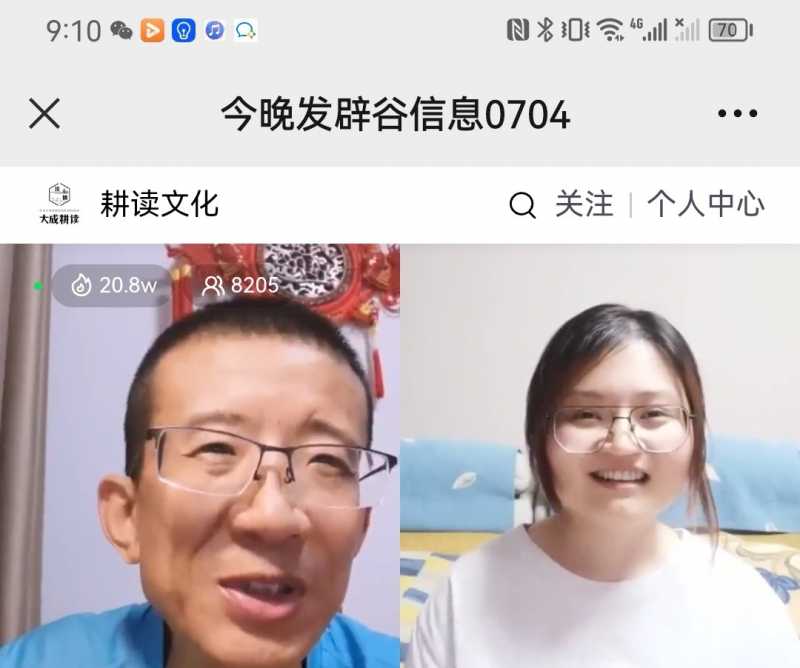Close the 今晚发辟谷信息0704 page
This screenshot has width=800, height=668.
pyautogui.click(x=44, y=114)
